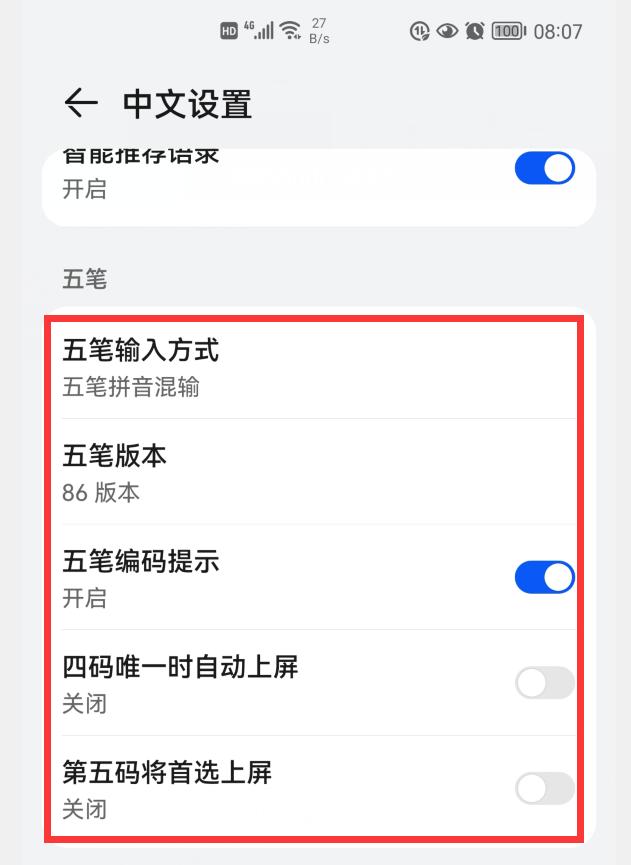This screenshot has height=865, width=631.
Task: Enable 四码唯一时自动上屏
Action: click(544, 683)
